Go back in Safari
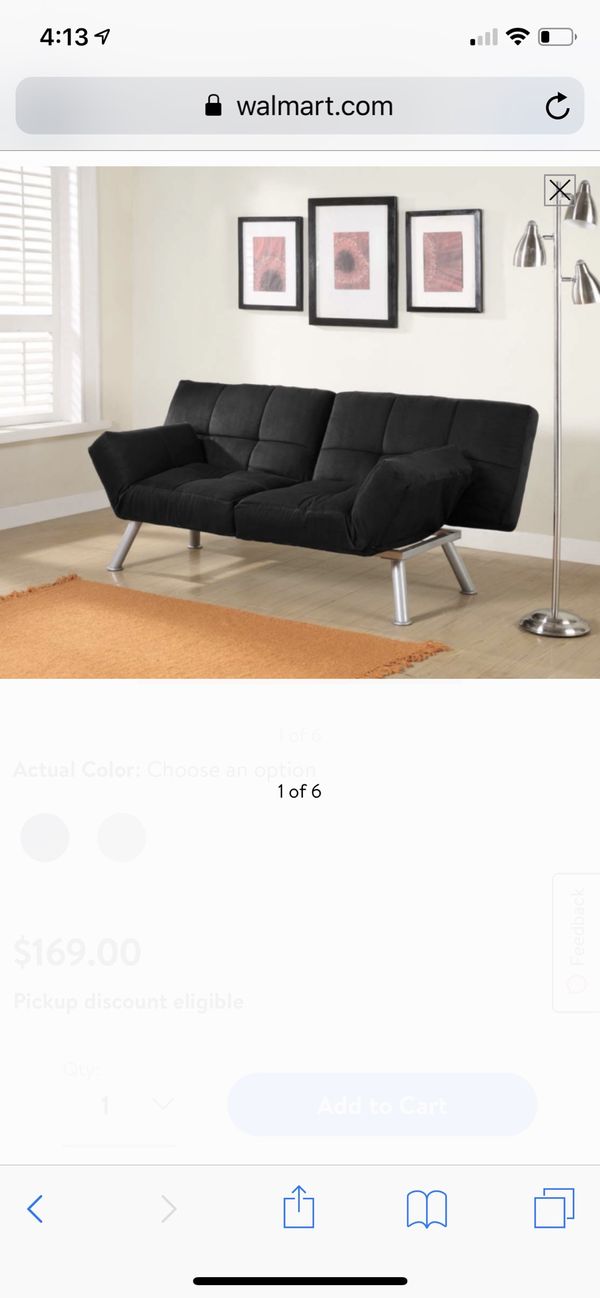Viewport: 600px width, 1298px height. [35, 1209]
